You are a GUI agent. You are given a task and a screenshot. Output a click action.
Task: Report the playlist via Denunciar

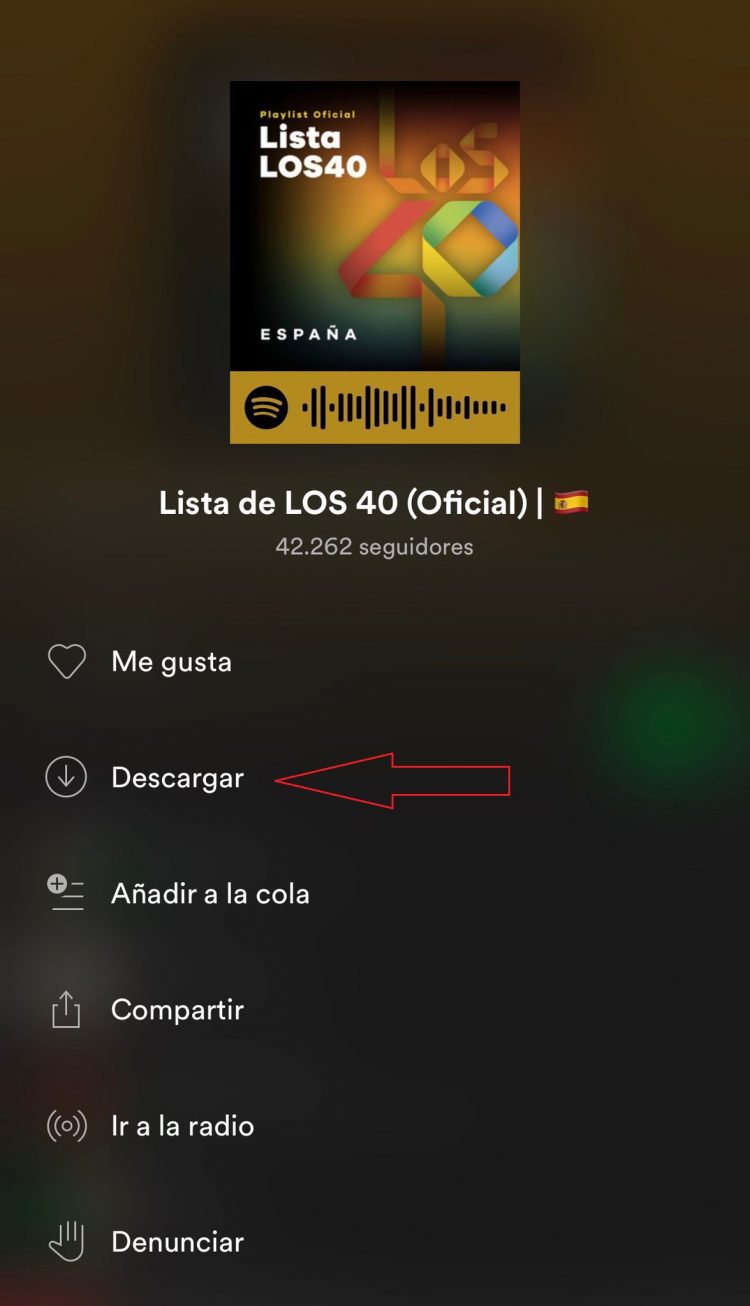177,1242
